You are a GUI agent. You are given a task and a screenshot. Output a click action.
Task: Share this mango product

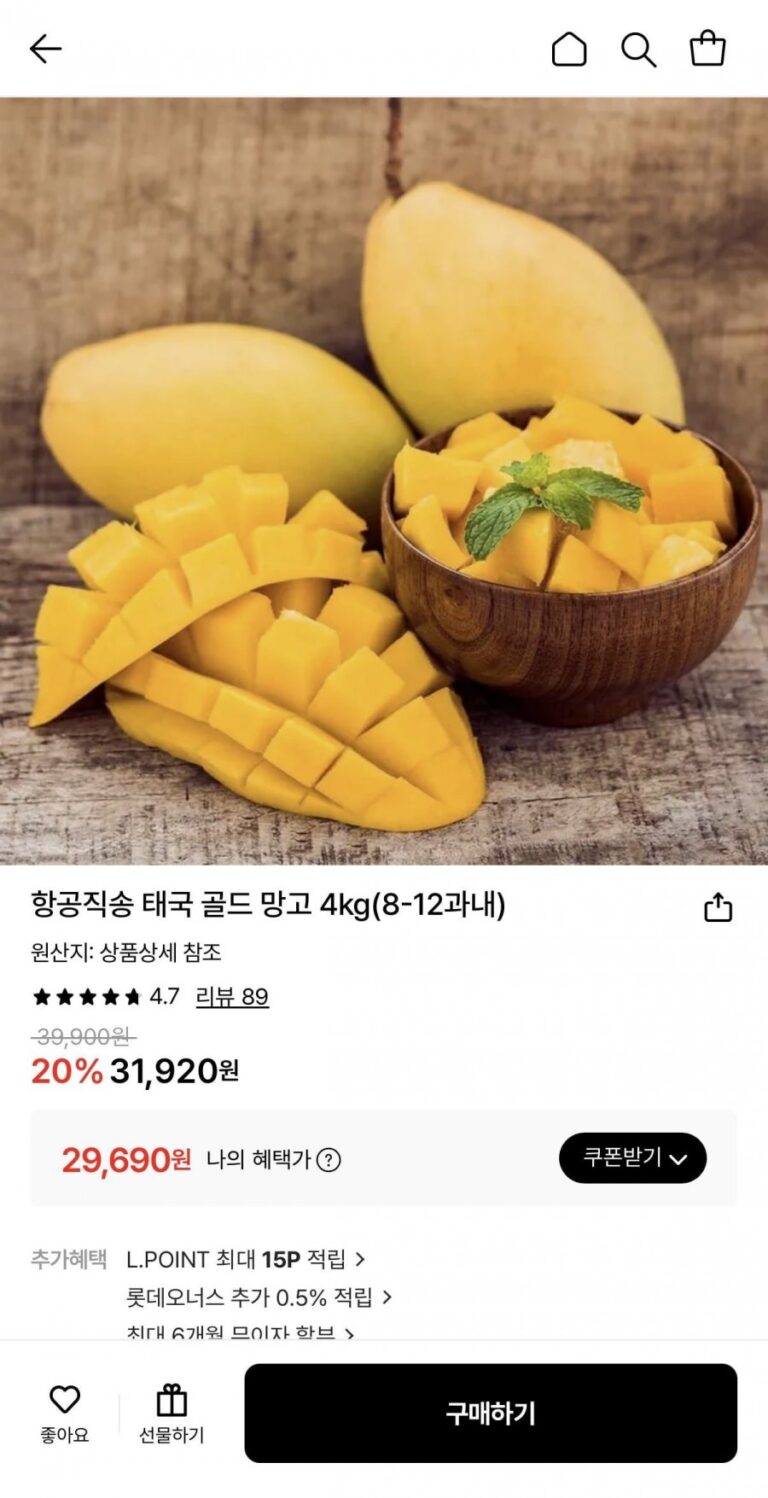(718, 907)
